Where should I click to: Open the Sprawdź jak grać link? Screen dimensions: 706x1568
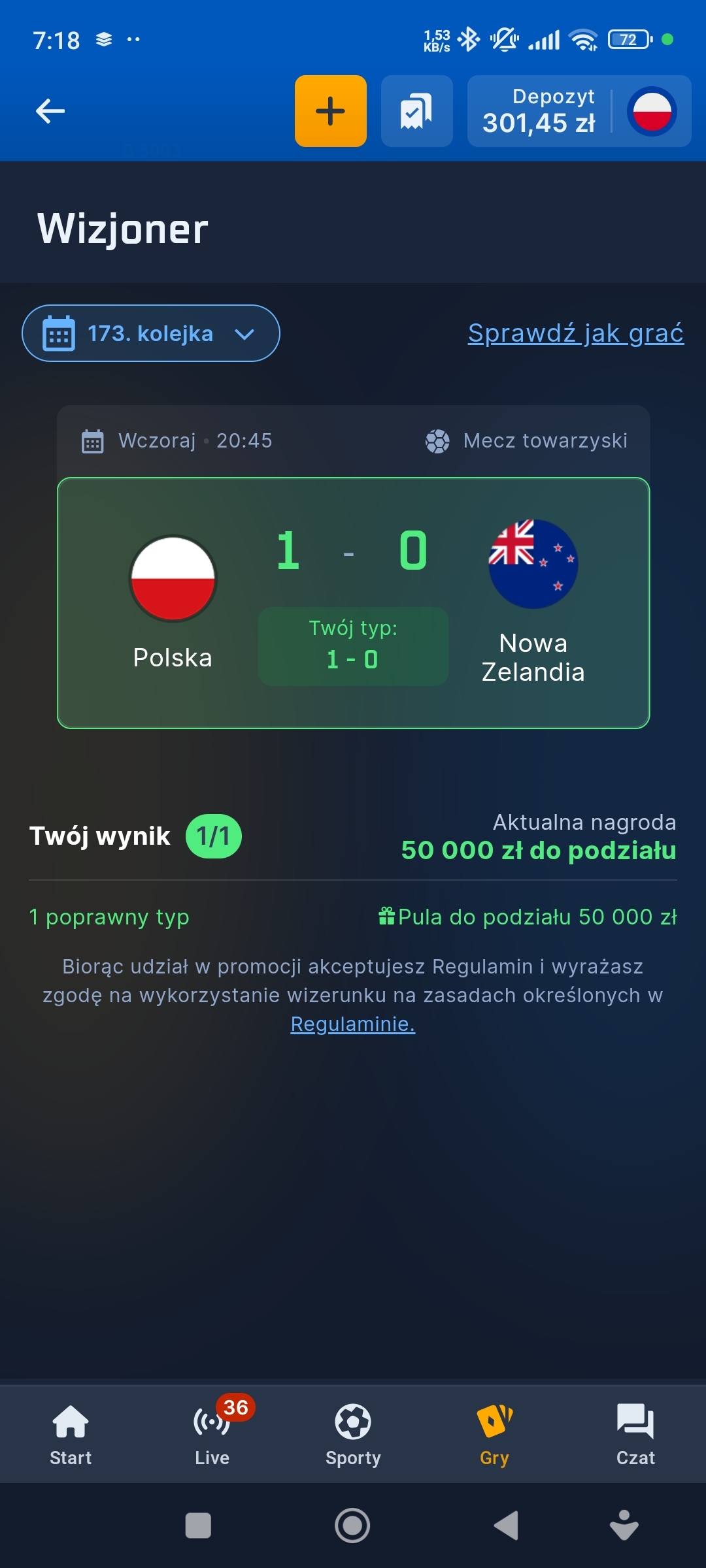tap(575, 333)
